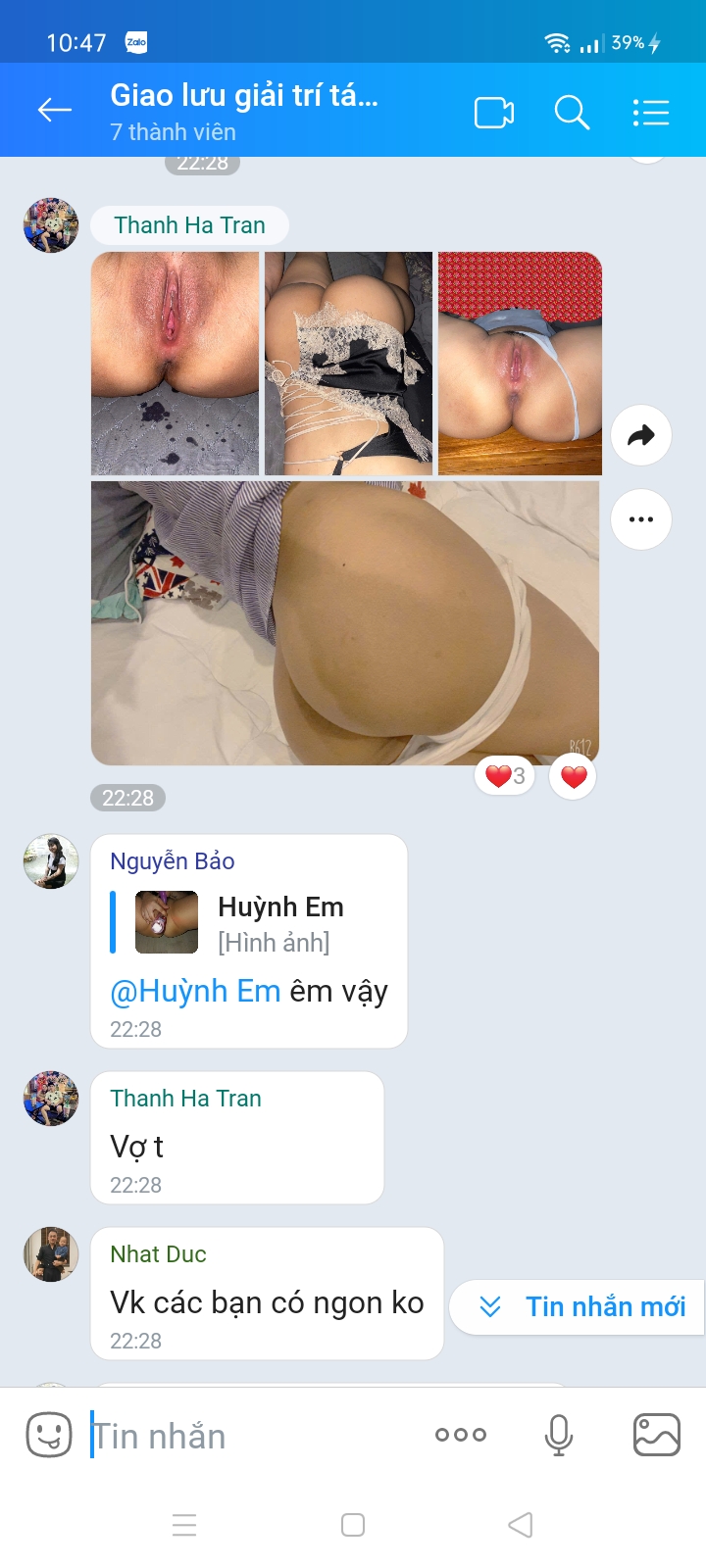Tap the system home button
706x1568 pixels.
pos(353,1525)
